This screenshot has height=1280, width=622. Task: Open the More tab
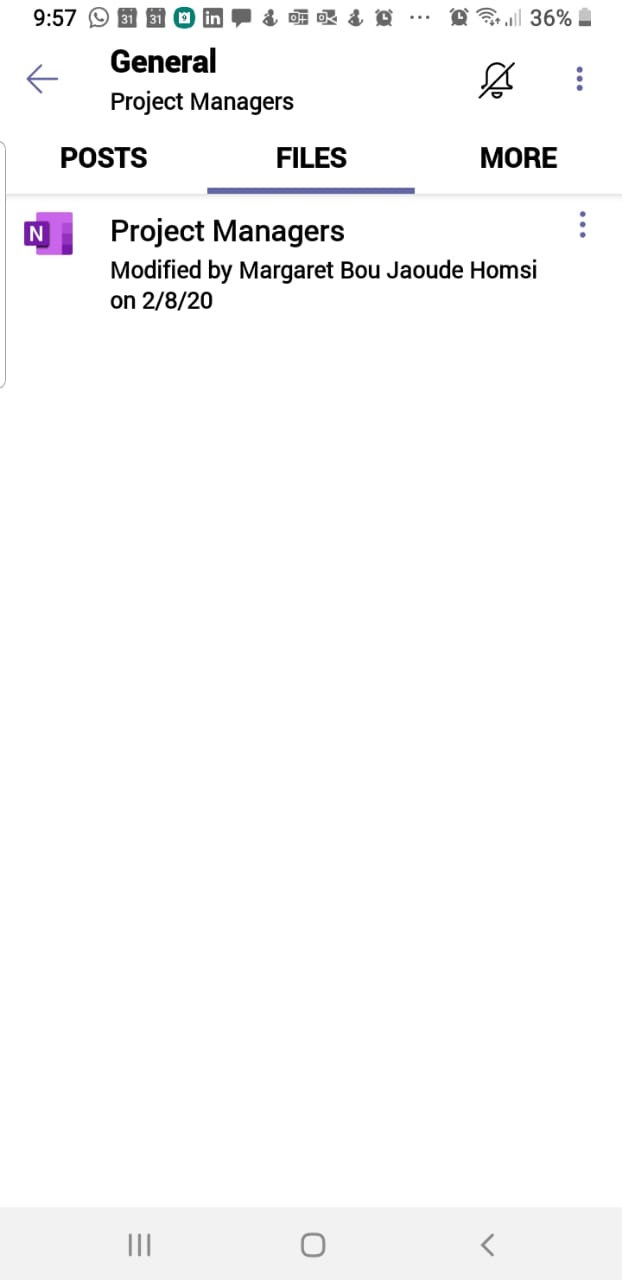point(518,158)
